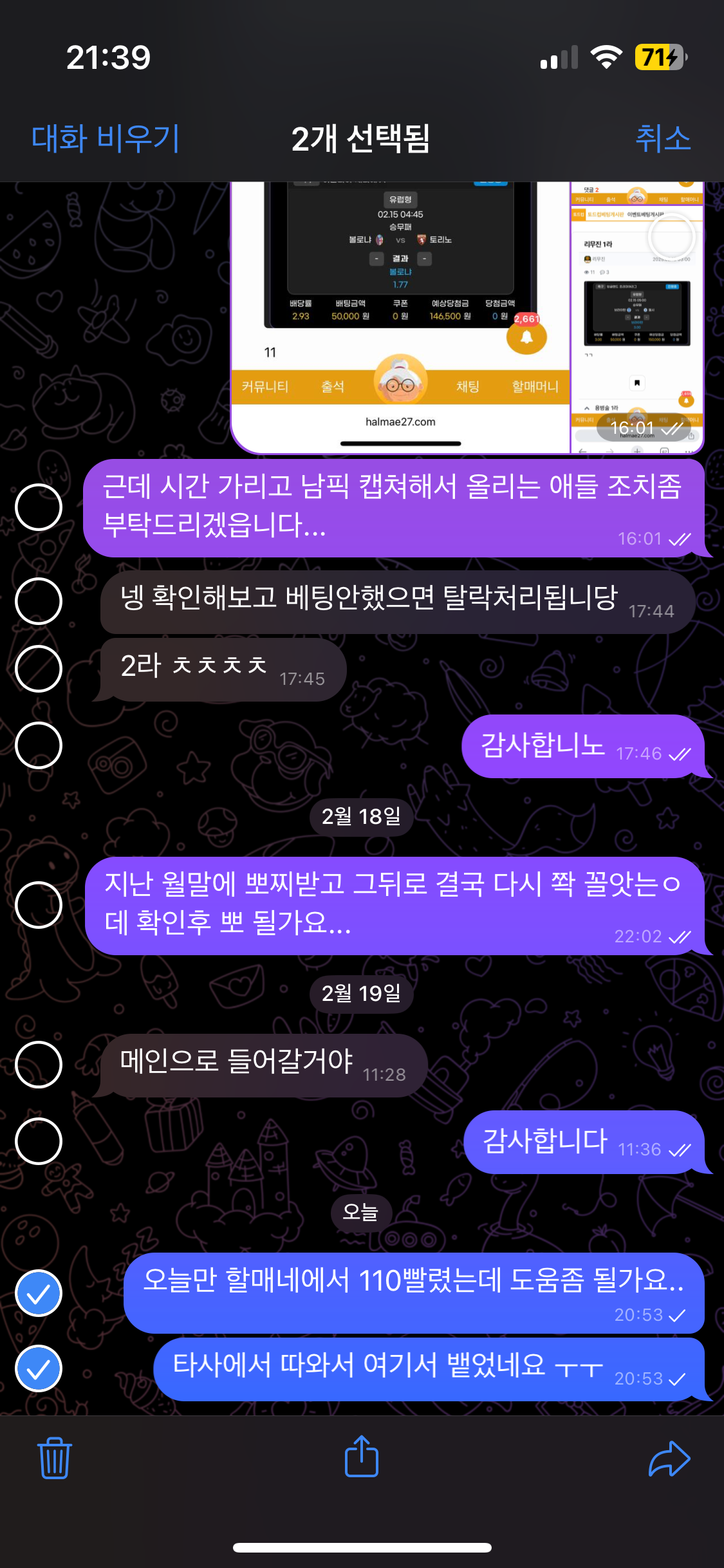Image resolution: width=724 pixels, height=1568 pixels.
Task: Forward the selected messages
Action: (x=669, y=1458)
